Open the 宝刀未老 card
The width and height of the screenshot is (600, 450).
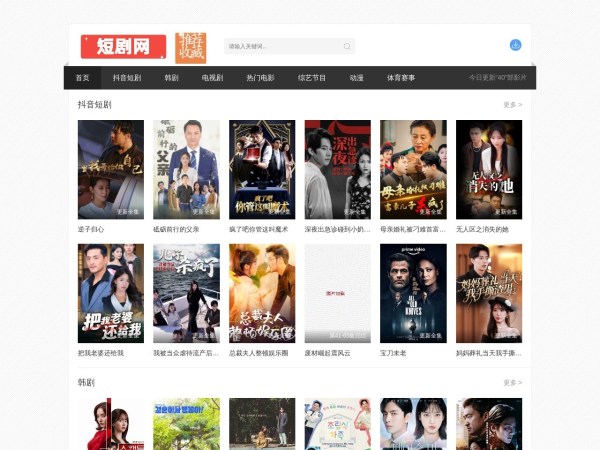[x=413, y=293]
